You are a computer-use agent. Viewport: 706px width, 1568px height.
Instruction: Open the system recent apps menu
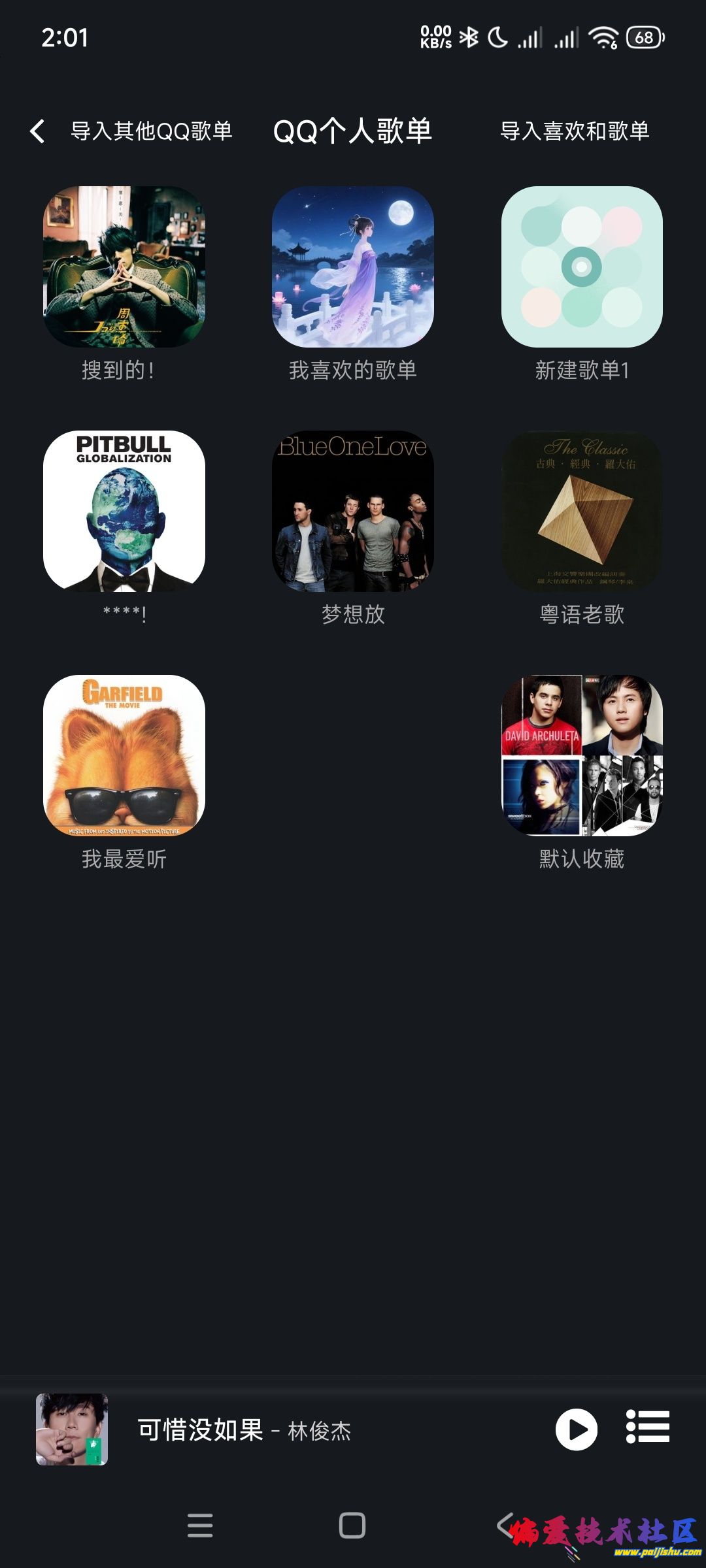(x=200, y=1526)
